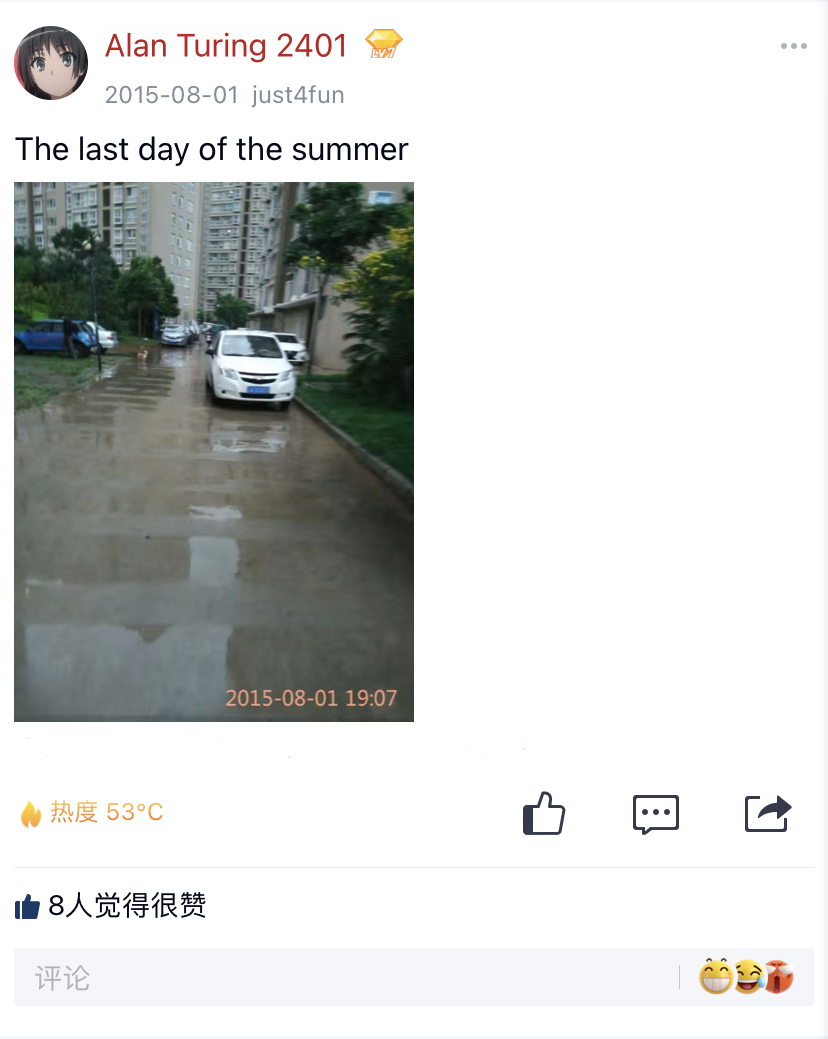Open the three-dot overflow menu
This screenshot has height=1039, width=828.
(x=793, y=46)
